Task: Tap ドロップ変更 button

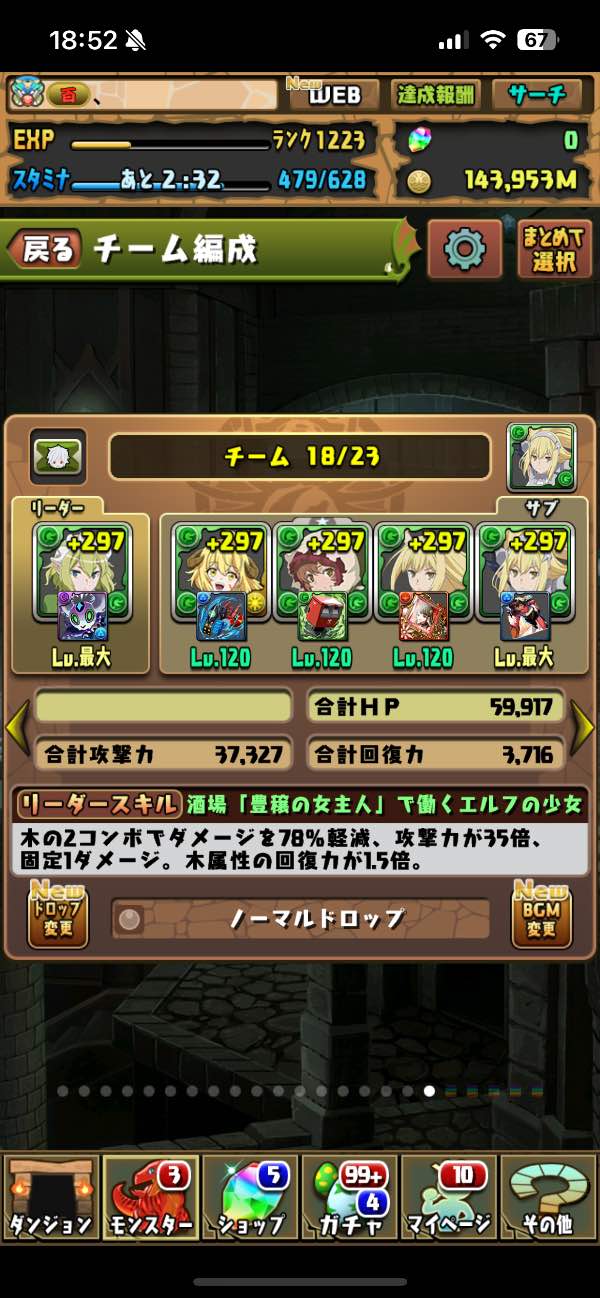Action: pyautogui.click(x=58, y=915)
